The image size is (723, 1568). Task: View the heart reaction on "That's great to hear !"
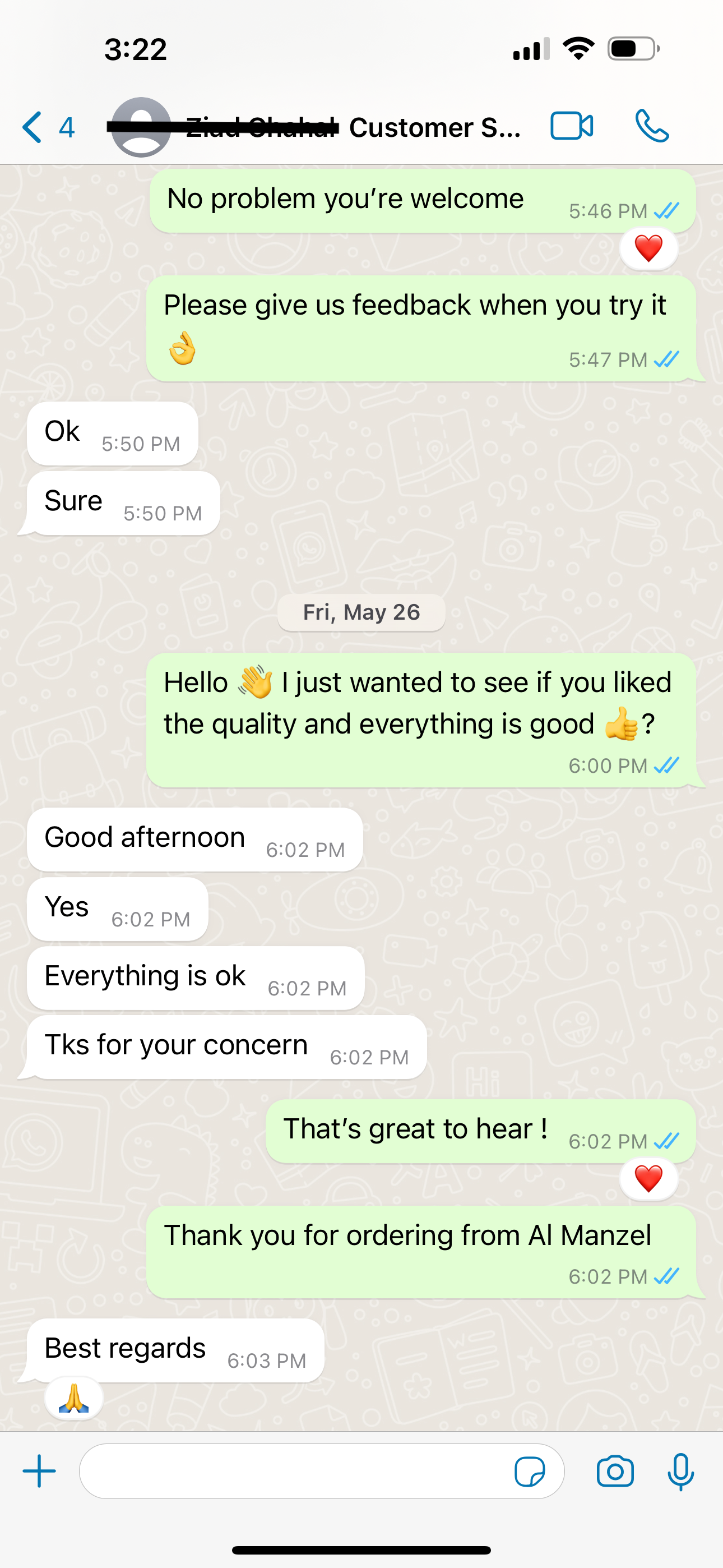click(648, 1178)
